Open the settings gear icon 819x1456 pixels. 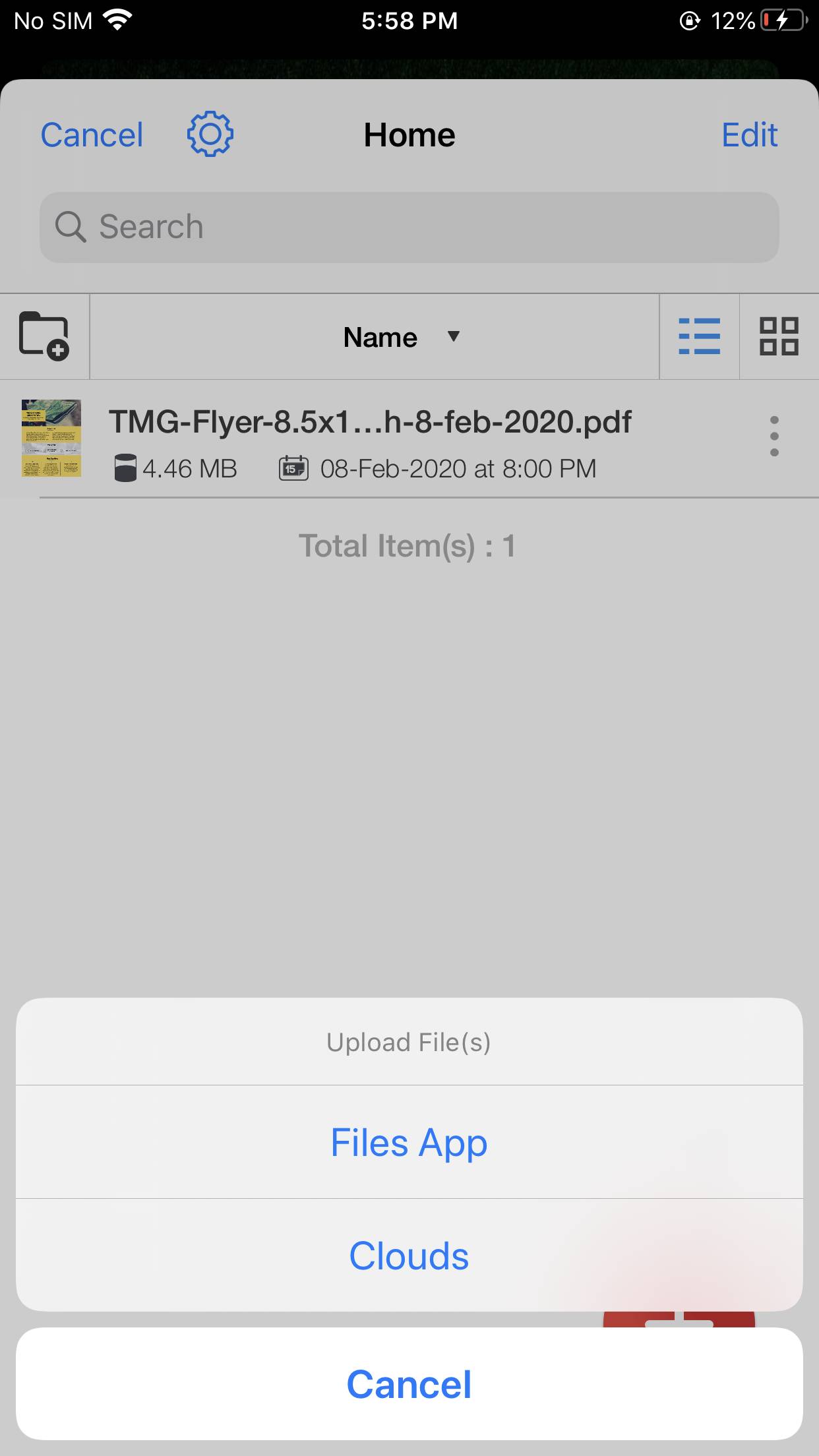pos(210,135)
